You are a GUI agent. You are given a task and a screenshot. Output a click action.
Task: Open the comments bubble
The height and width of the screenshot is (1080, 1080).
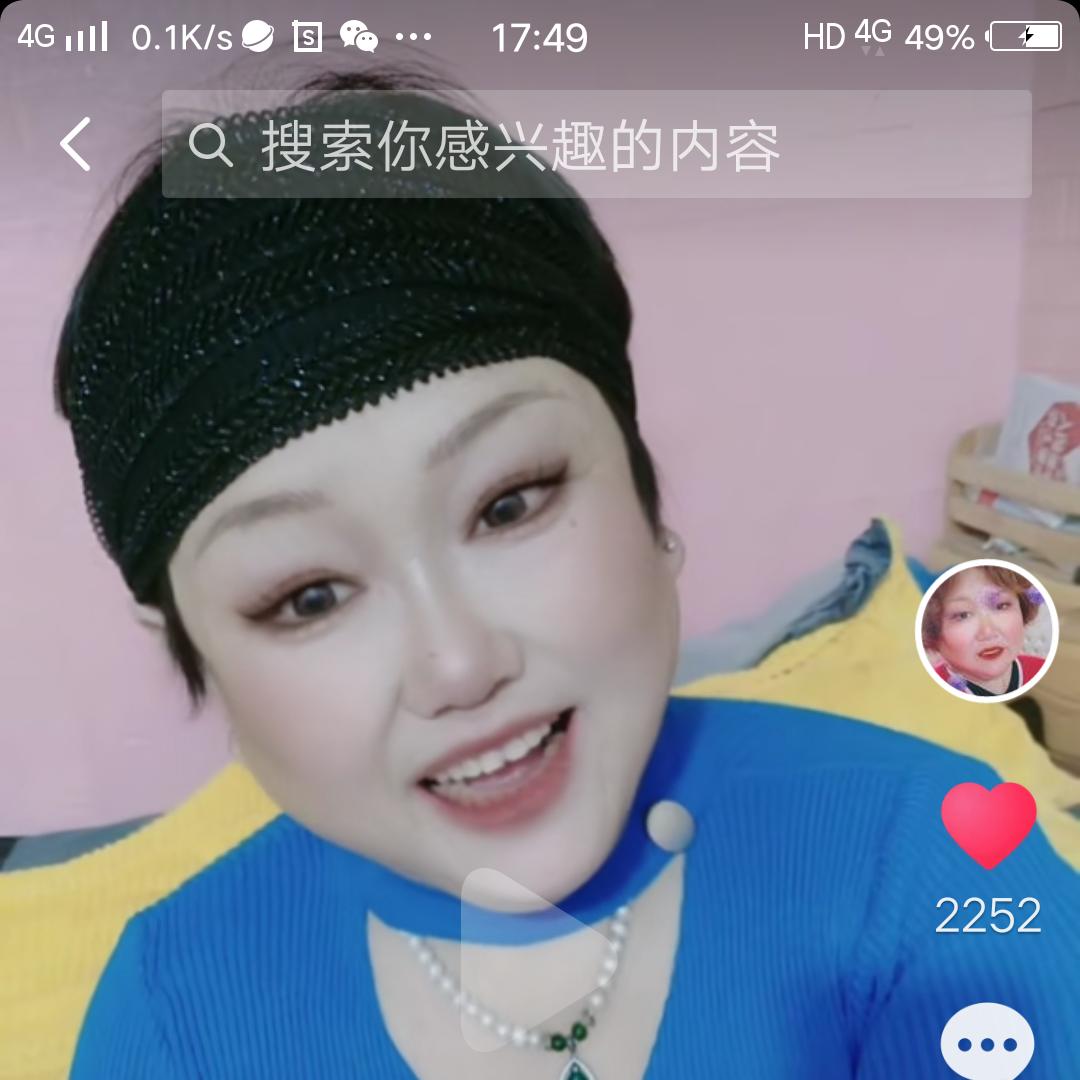(x=987, y=1043)
